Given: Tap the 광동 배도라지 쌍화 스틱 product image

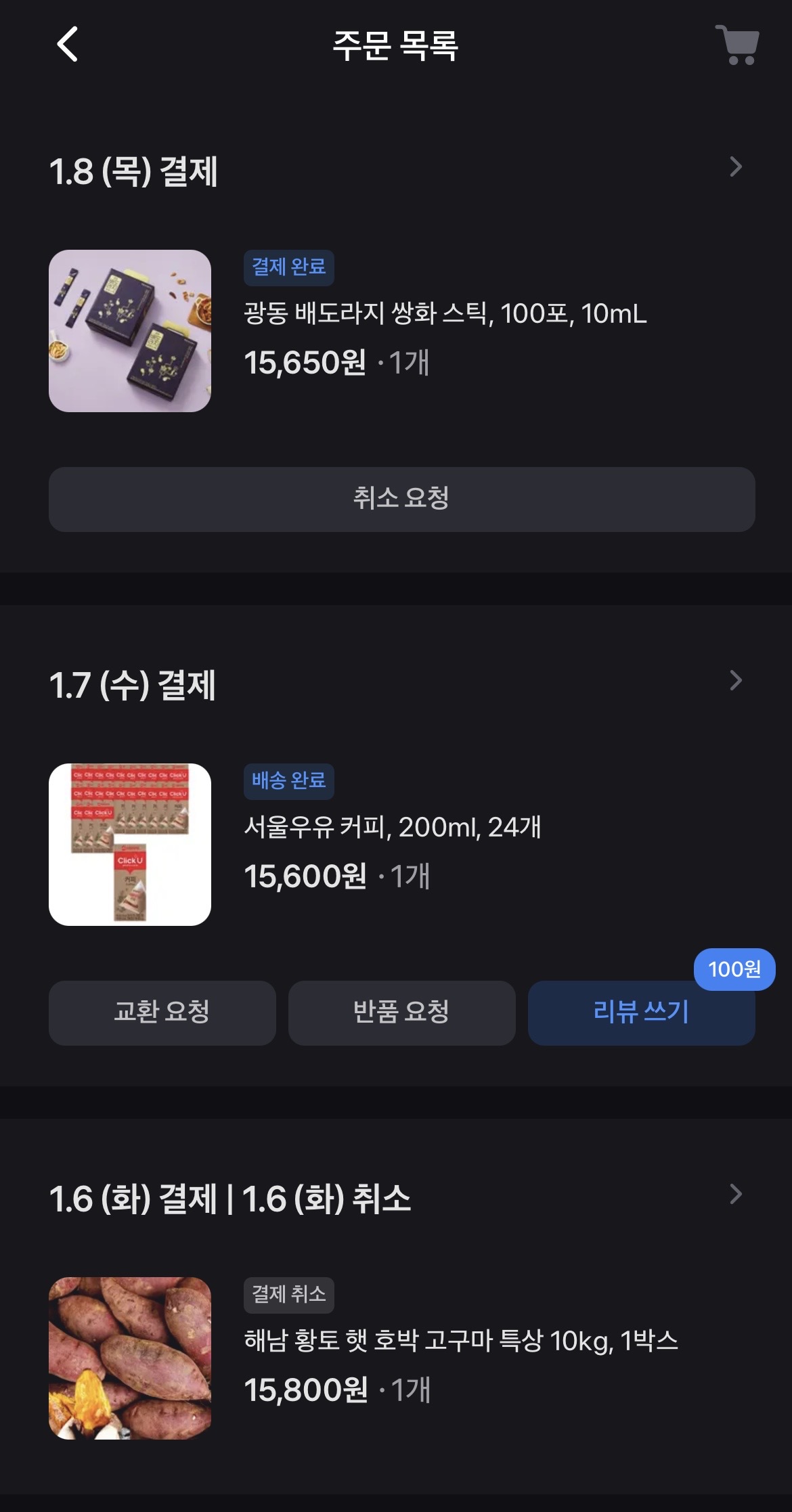Looking at the screenshot, I should [x=130, y=331].
